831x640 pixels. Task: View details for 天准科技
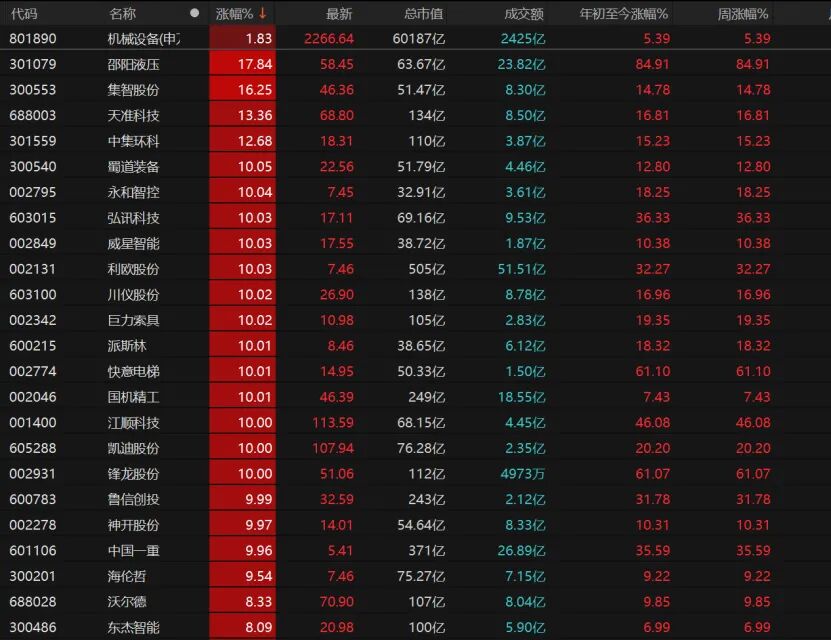[134, 115]
